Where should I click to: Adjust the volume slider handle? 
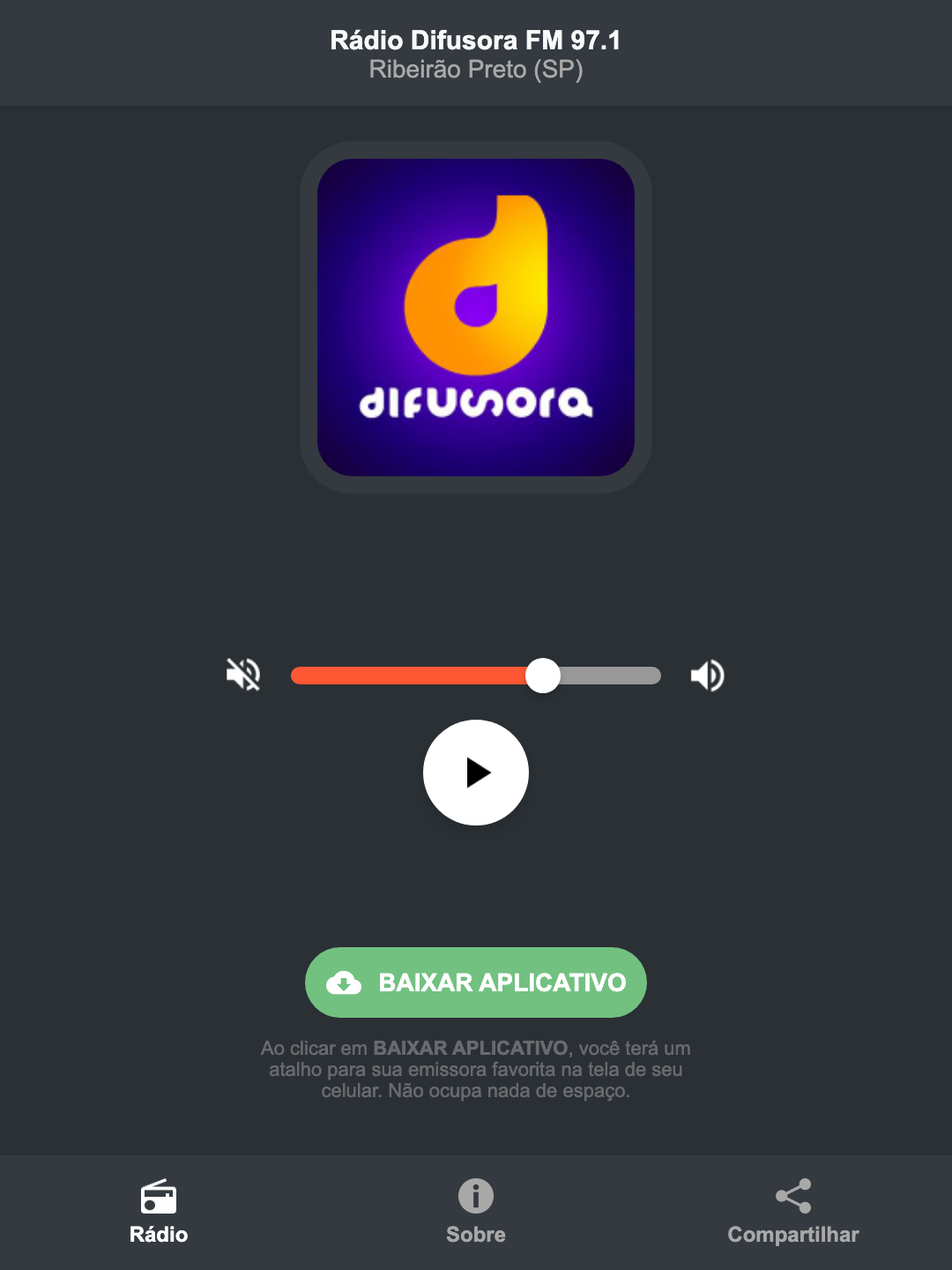tap(544, 675)
